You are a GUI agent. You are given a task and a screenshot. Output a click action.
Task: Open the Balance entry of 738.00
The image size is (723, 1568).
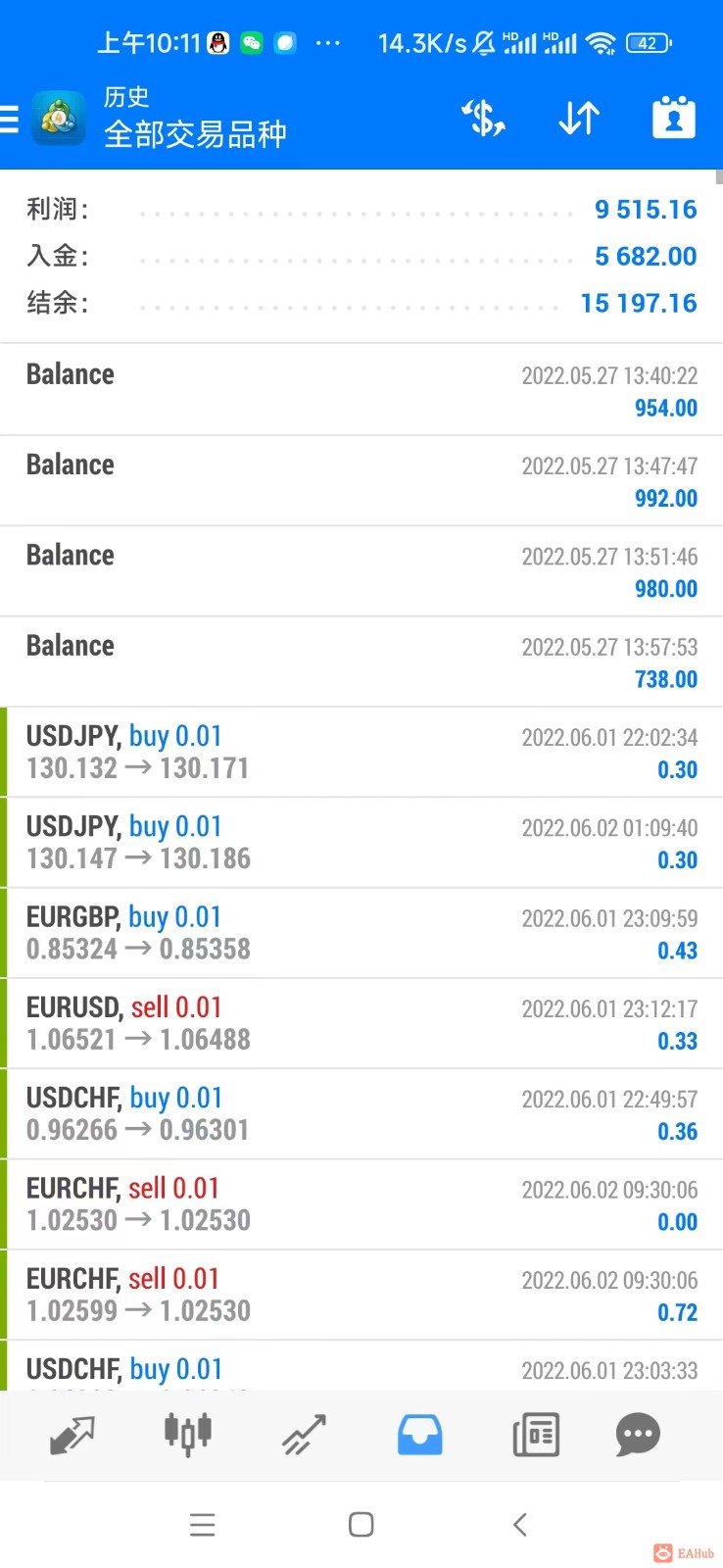click(x=361, y=661)
